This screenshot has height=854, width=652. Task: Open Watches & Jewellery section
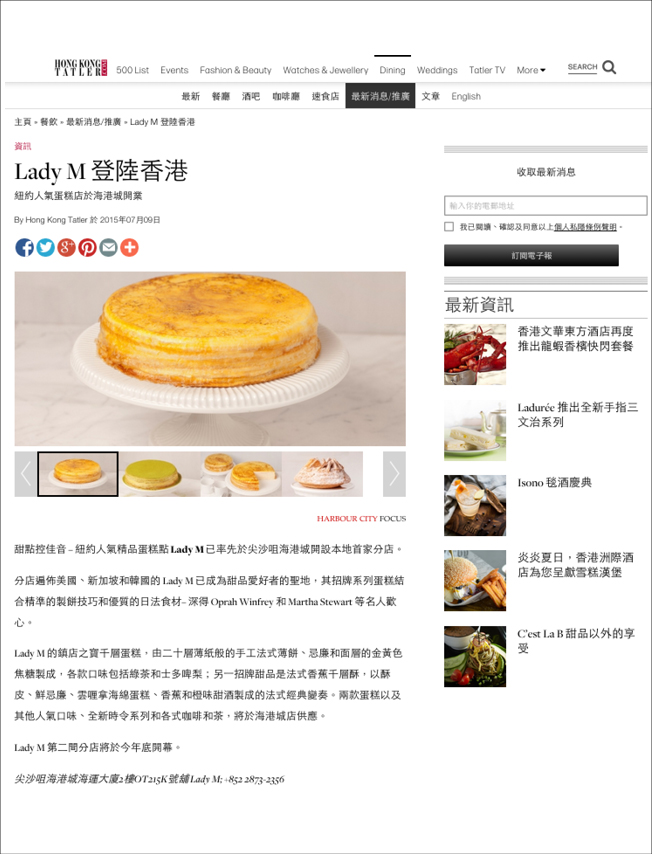(325, 70)
